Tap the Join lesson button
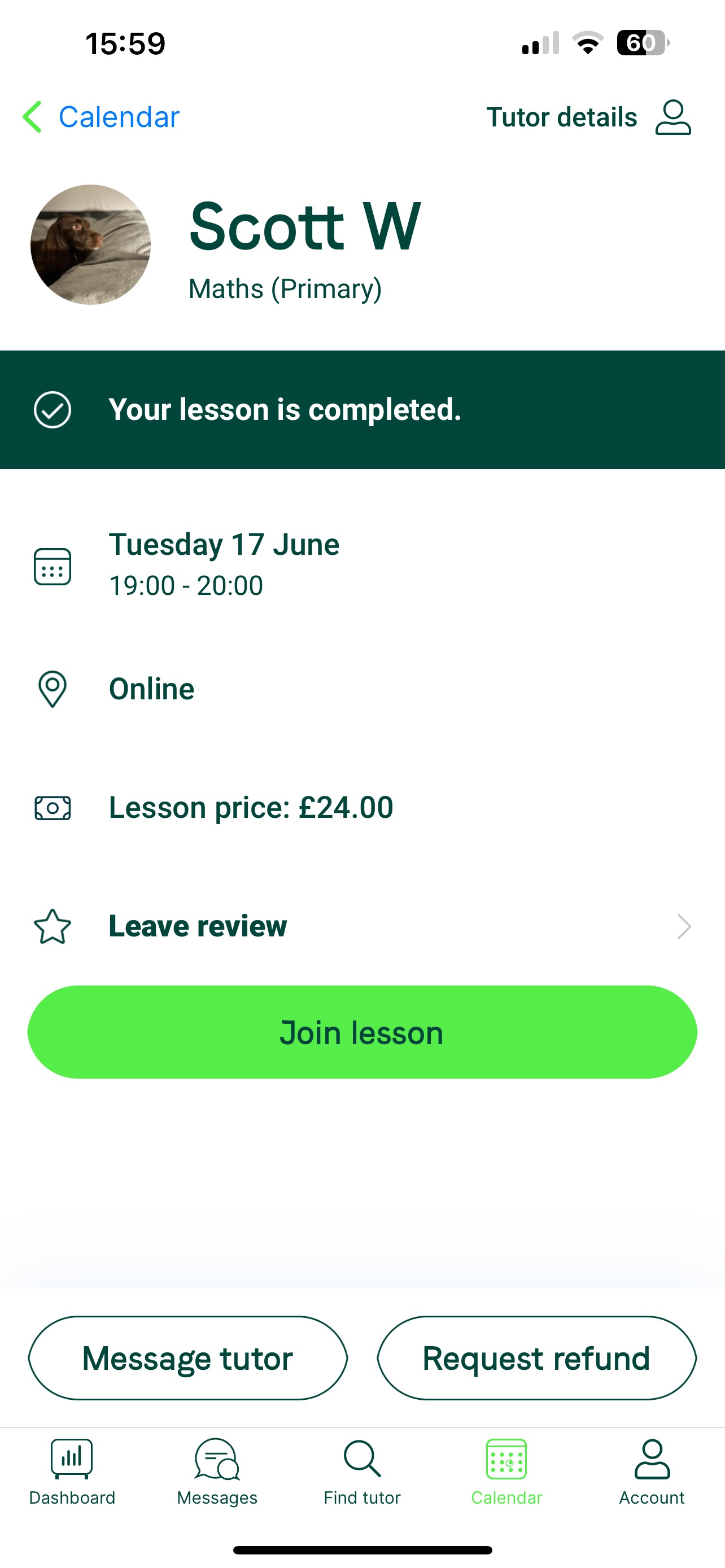Image resolution: width=725 pixels, height=1568 pixels. click(x=362, y=1032)
